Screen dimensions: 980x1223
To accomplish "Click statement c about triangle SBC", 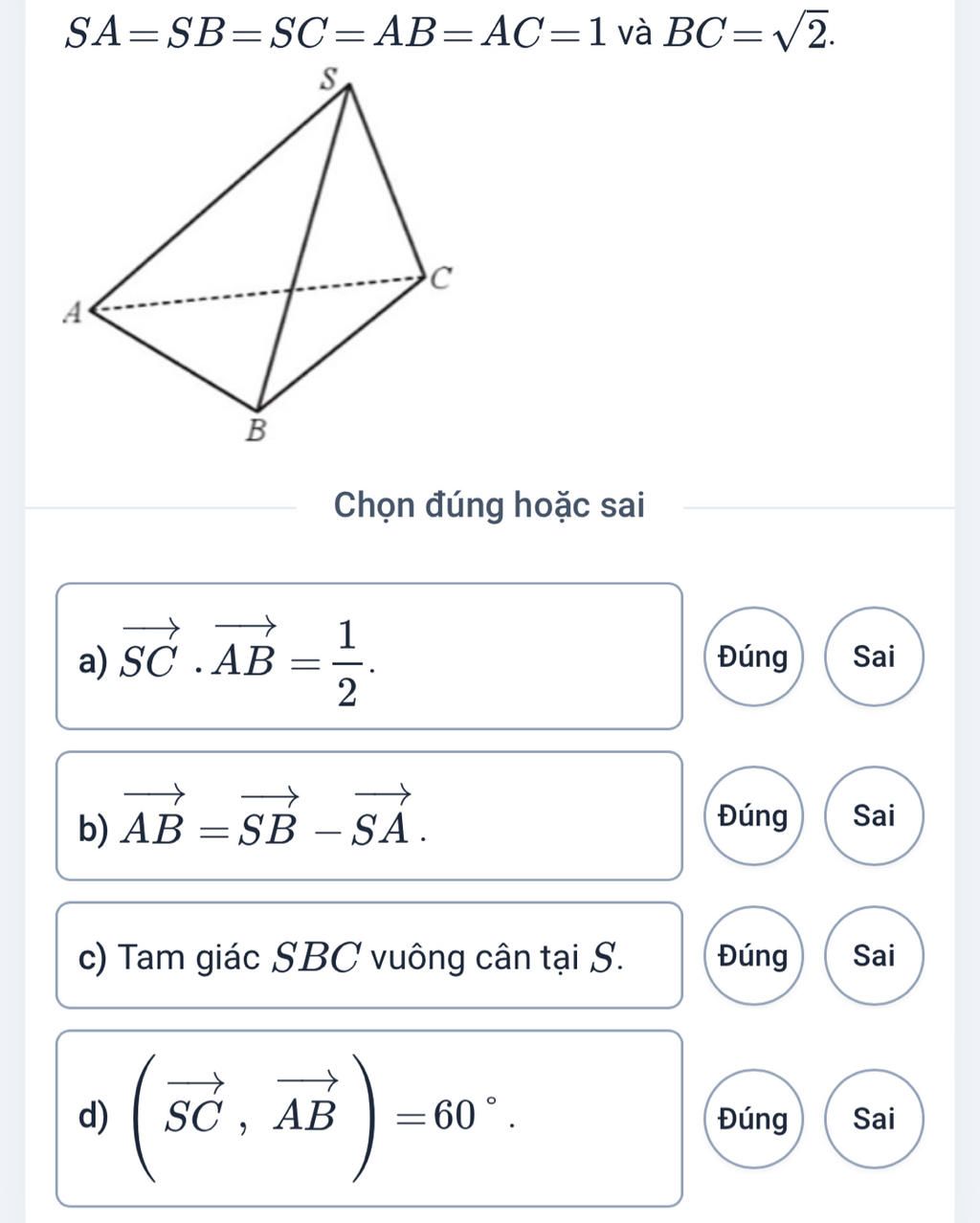I will 367,954.
